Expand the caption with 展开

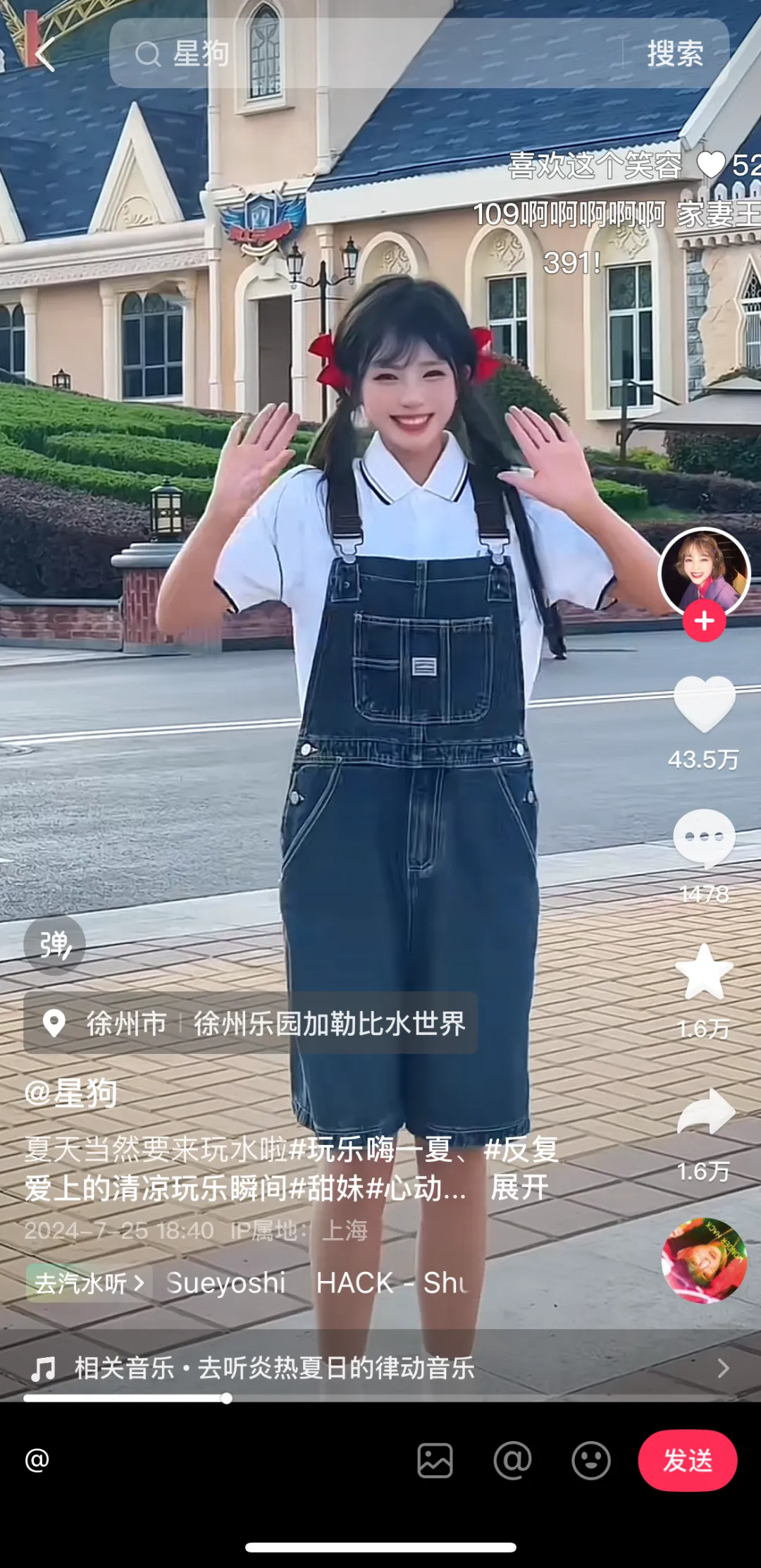point(519,1188)
